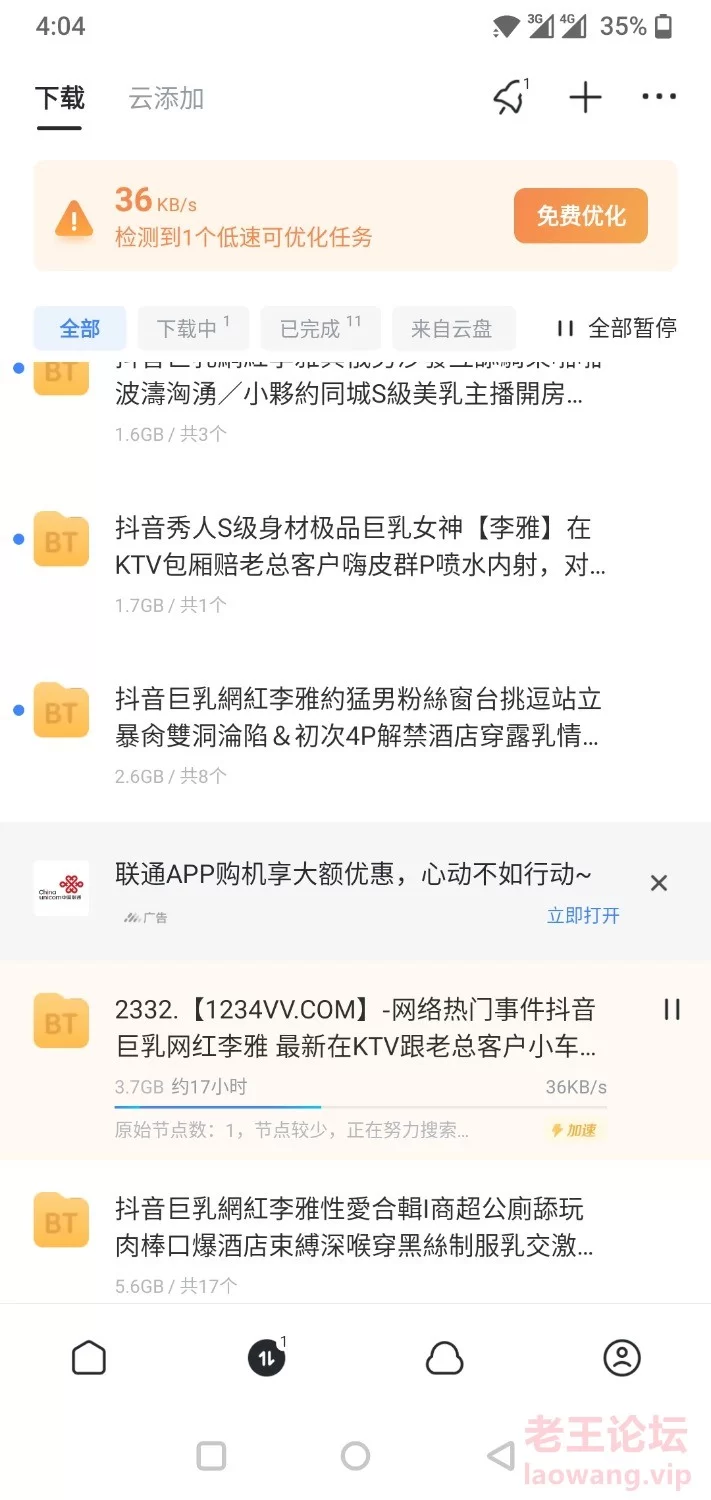Screen dimensions: 711x1500
Task: Dismiss the 联通APP ad banner
Action: click(659, 883)
